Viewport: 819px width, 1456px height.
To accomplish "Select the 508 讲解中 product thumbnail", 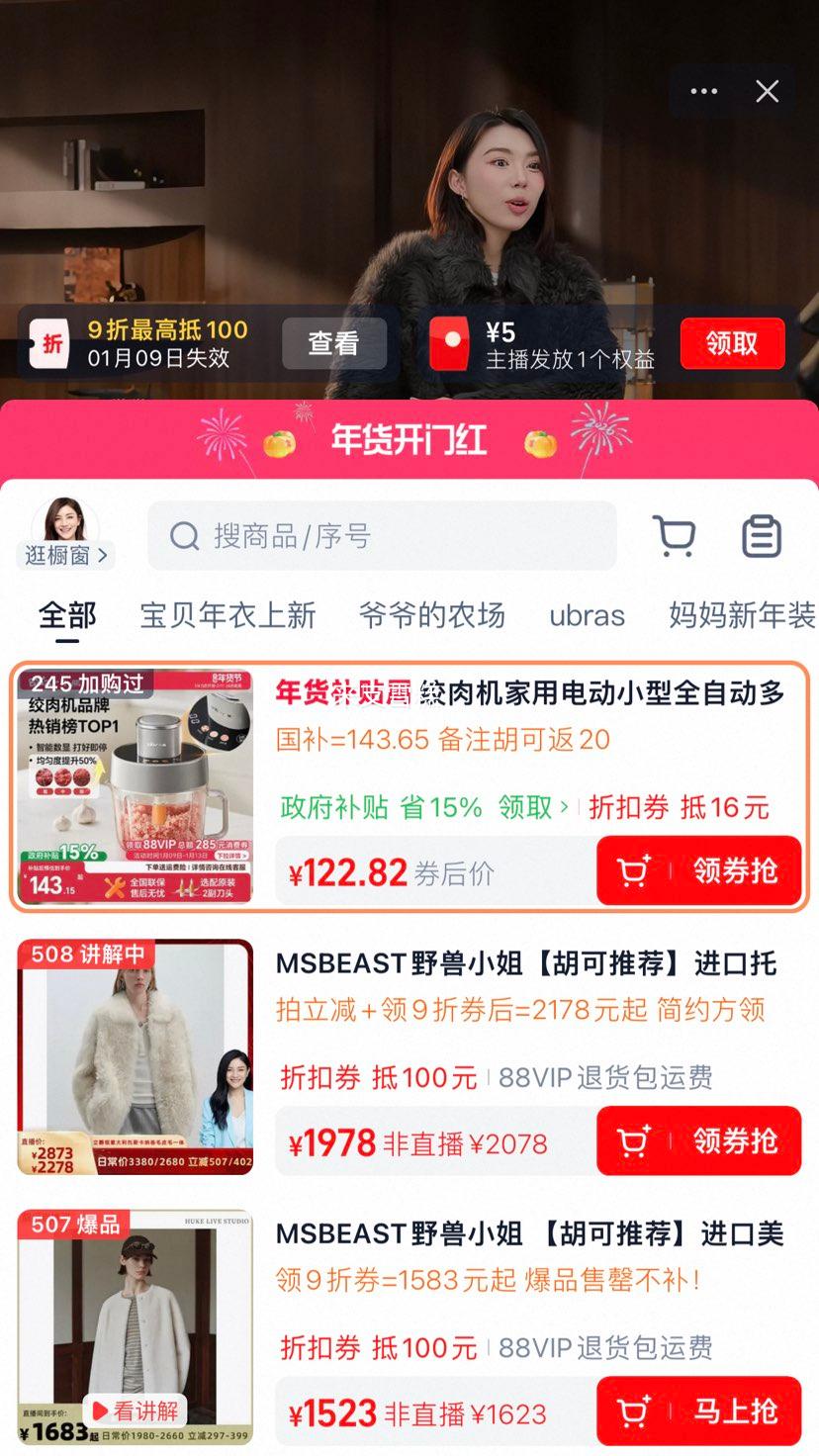I will tap(134, 1057).
